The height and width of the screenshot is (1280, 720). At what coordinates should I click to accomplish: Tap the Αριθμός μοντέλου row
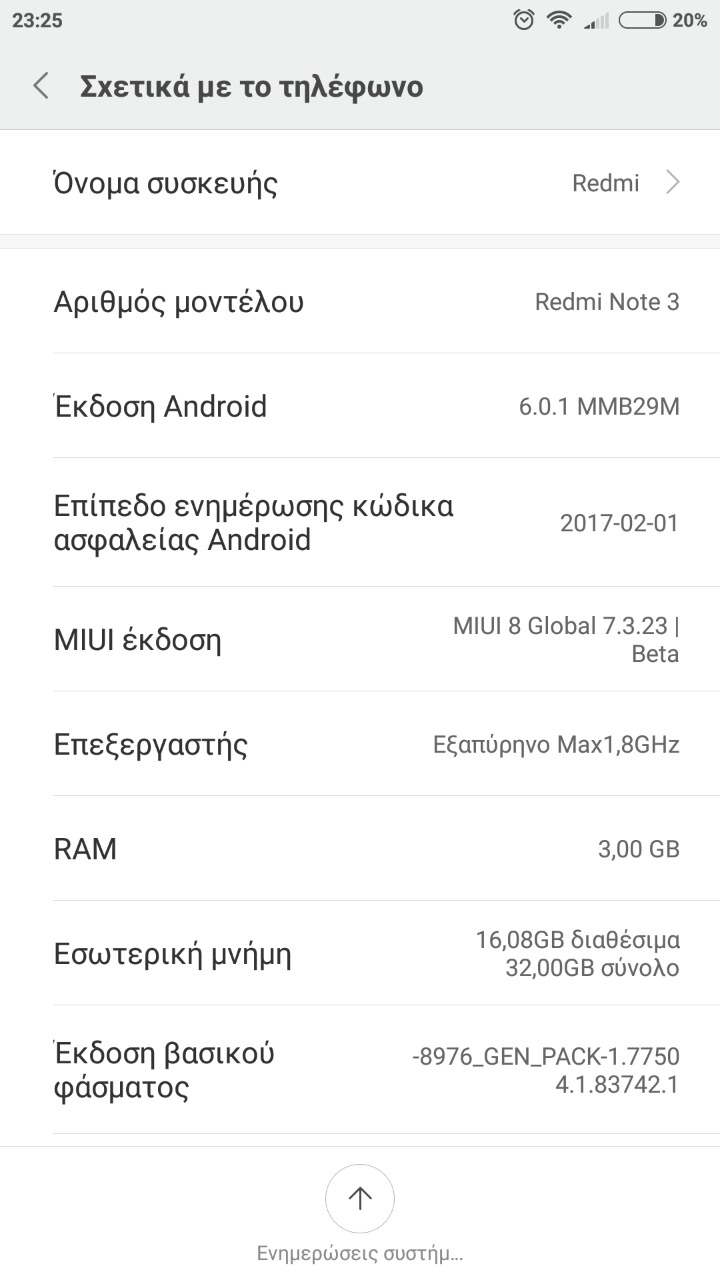tap(360, 302)
